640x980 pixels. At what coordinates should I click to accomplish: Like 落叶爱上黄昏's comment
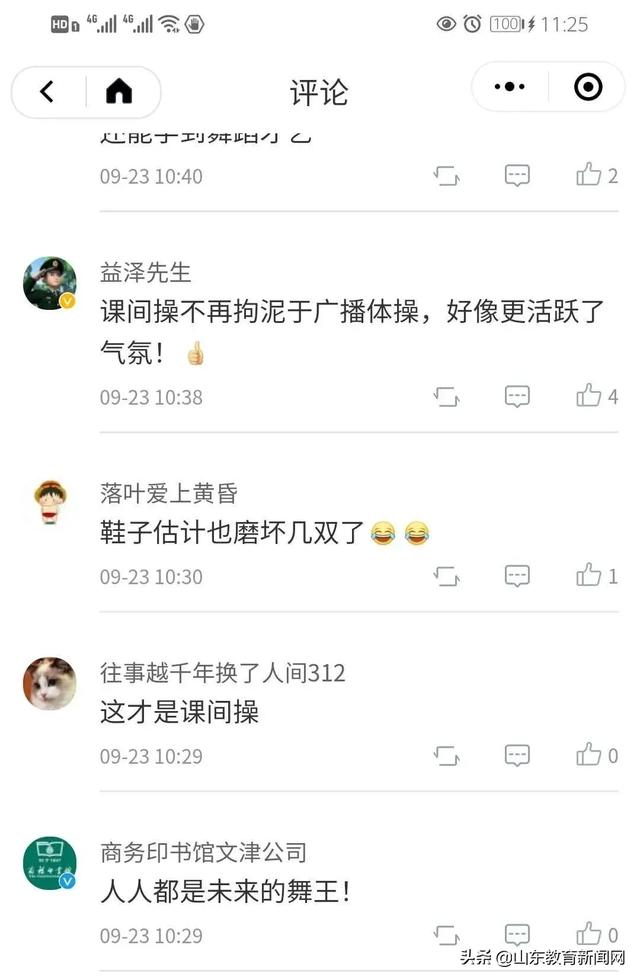click(x=589, y=576)
